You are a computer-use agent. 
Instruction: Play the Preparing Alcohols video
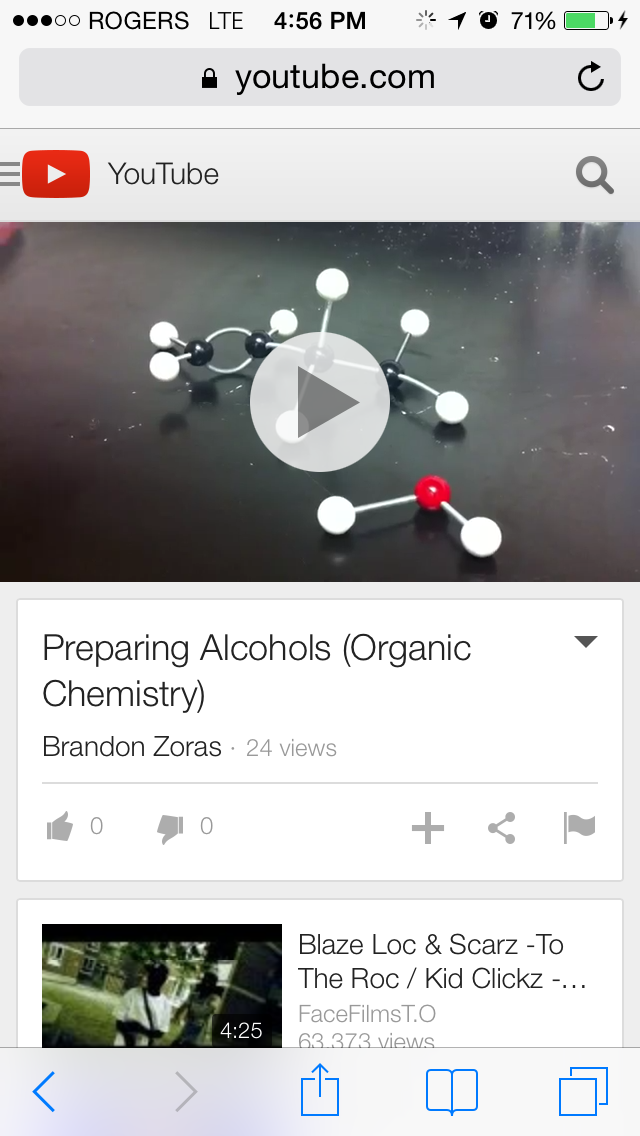point(320,401)
